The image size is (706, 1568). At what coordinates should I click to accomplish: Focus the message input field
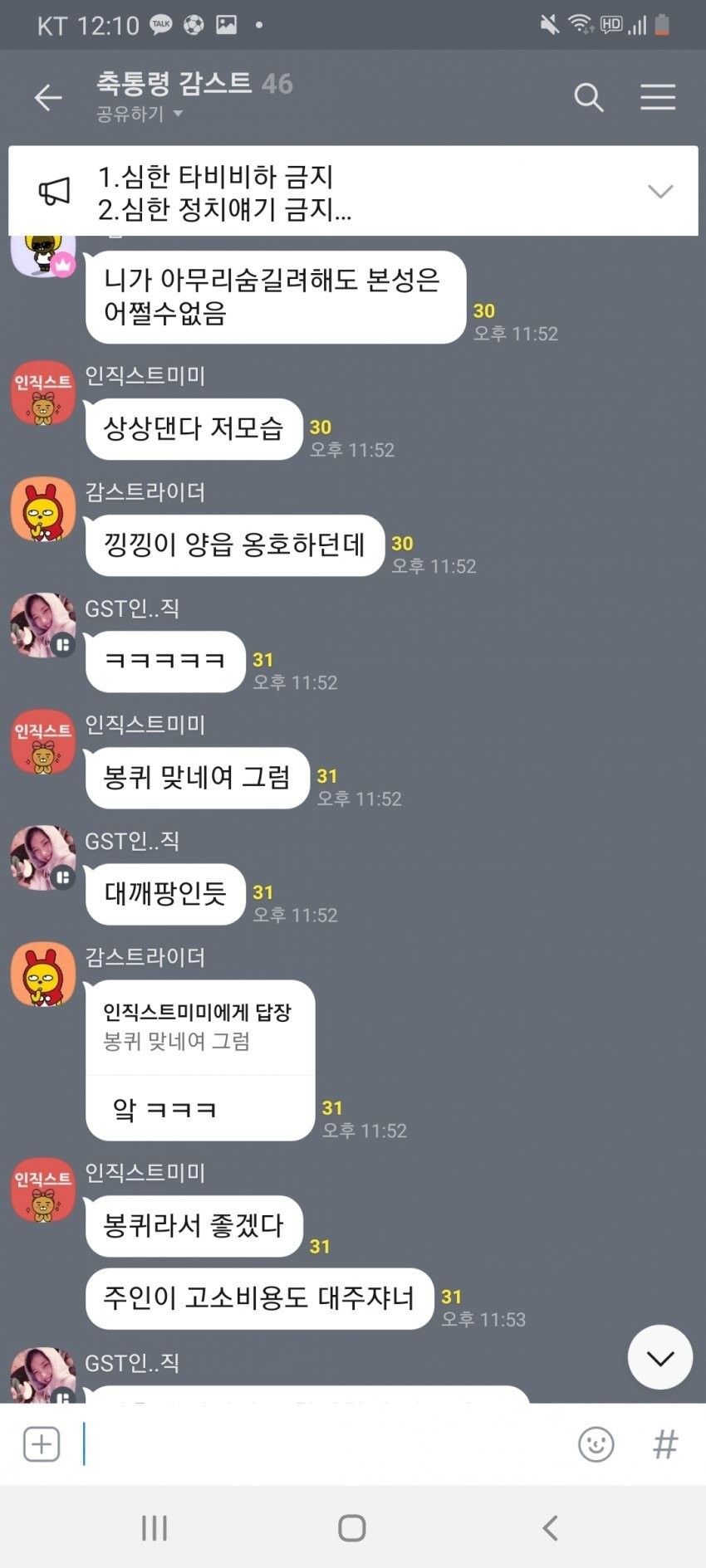point(324,1444)
